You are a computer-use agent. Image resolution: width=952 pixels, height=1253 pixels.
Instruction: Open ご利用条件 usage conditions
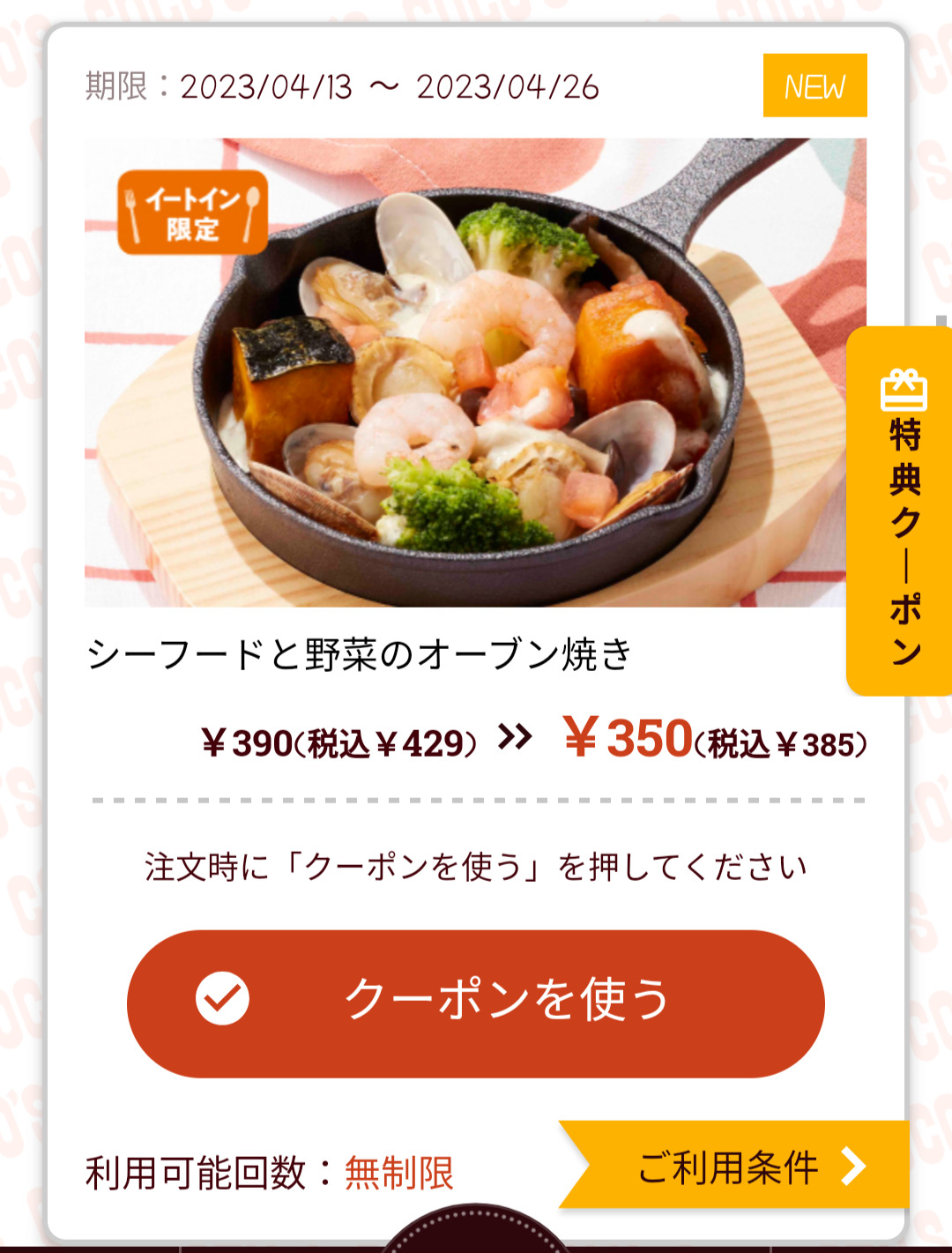(x=740, y=1166)
